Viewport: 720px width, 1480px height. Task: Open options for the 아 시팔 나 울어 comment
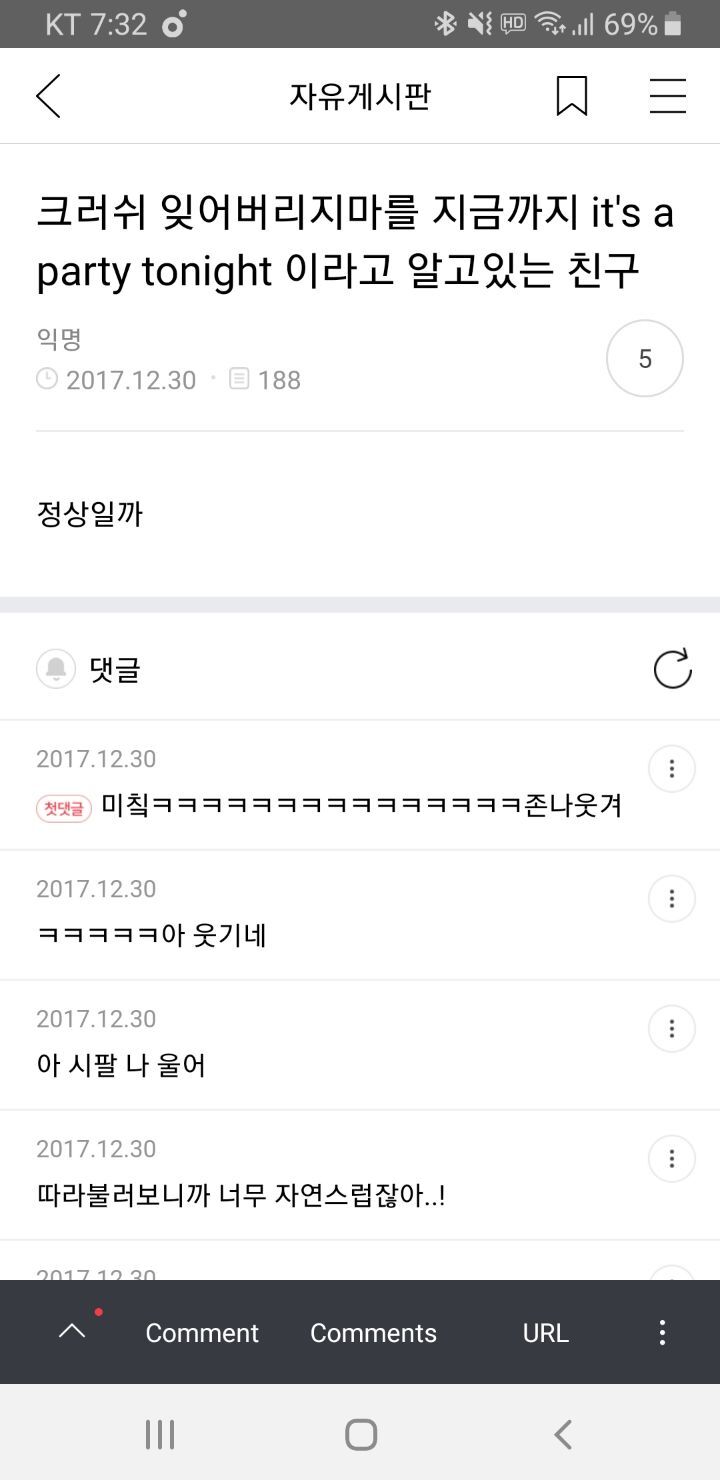(x=671, y=1028)
